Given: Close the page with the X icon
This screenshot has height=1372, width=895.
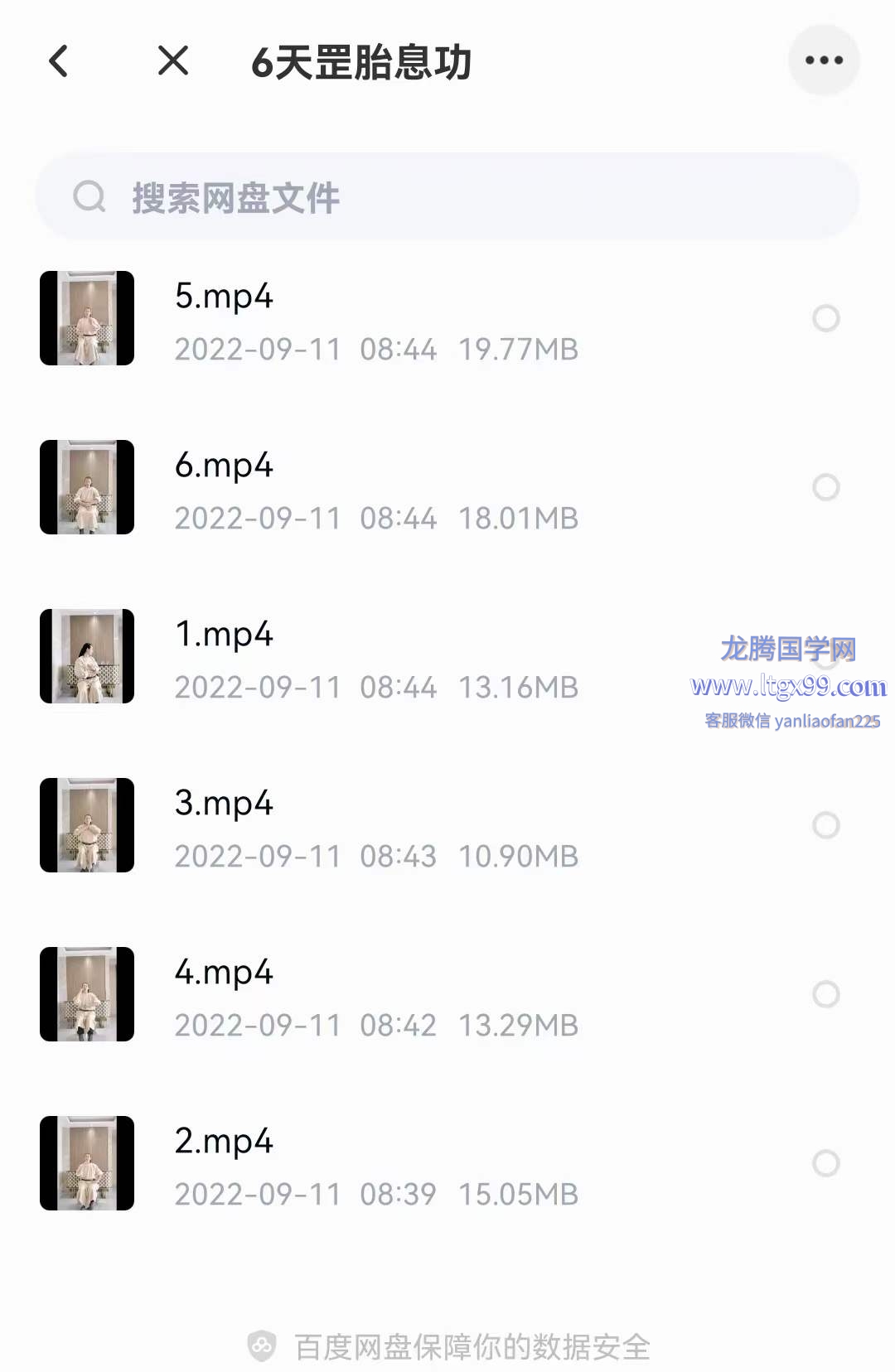Looking at the screenshot, I should pyautogui.click(x=173, y=60).
